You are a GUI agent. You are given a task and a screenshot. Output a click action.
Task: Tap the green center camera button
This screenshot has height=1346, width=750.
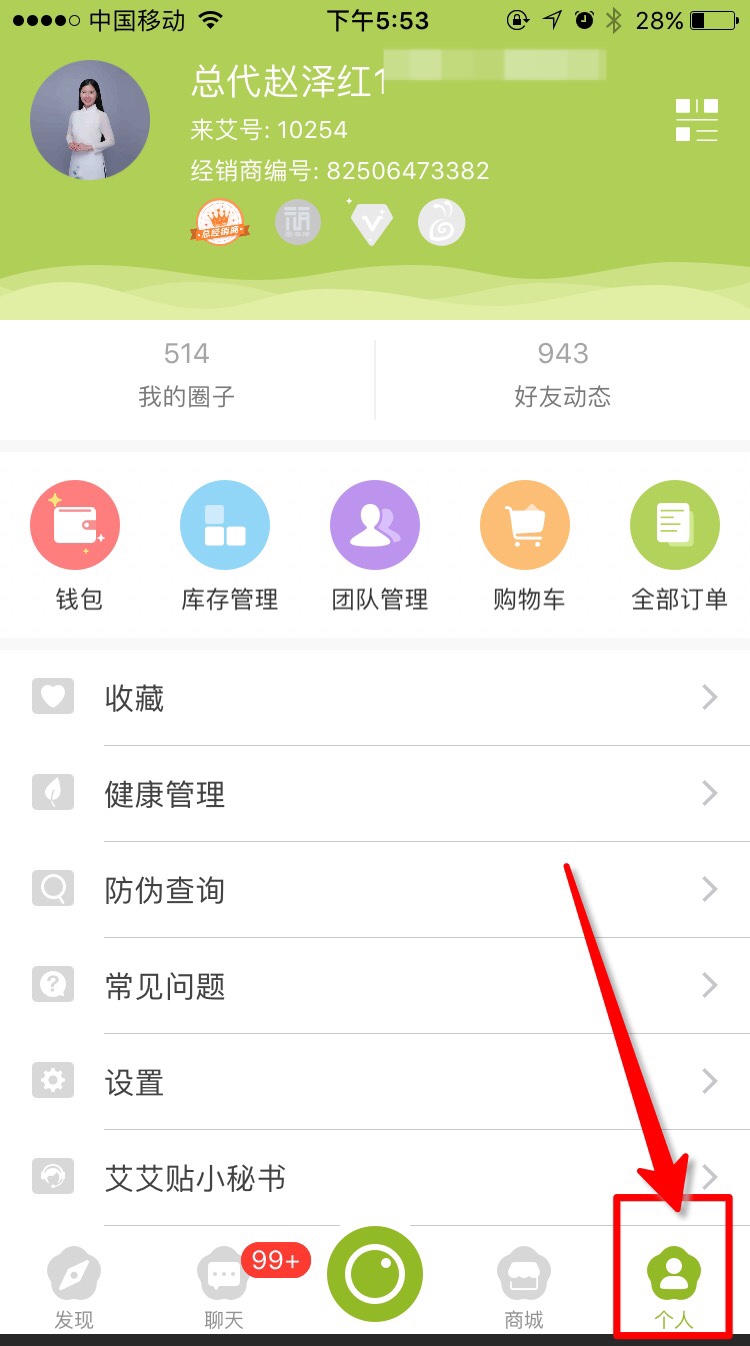[375, 1275]
